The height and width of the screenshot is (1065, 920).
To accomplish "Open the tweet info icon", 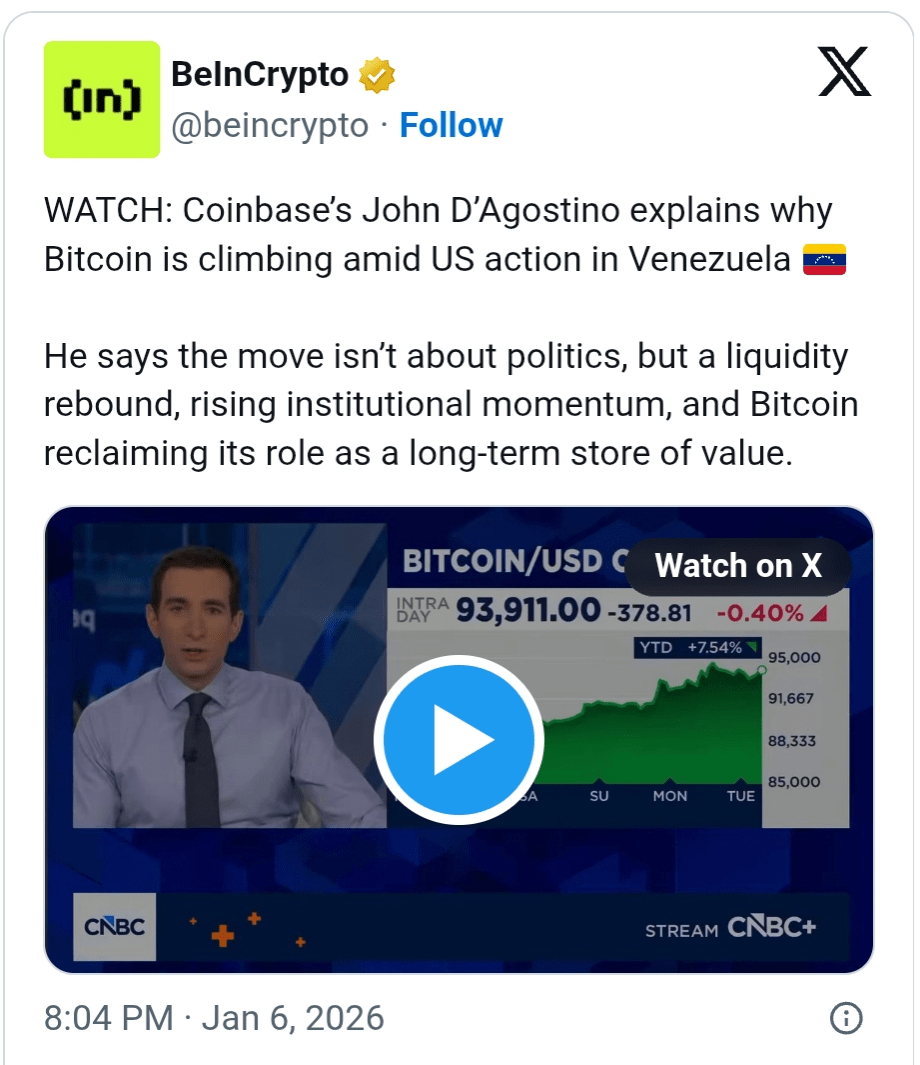I will (x=846, y=1019).
